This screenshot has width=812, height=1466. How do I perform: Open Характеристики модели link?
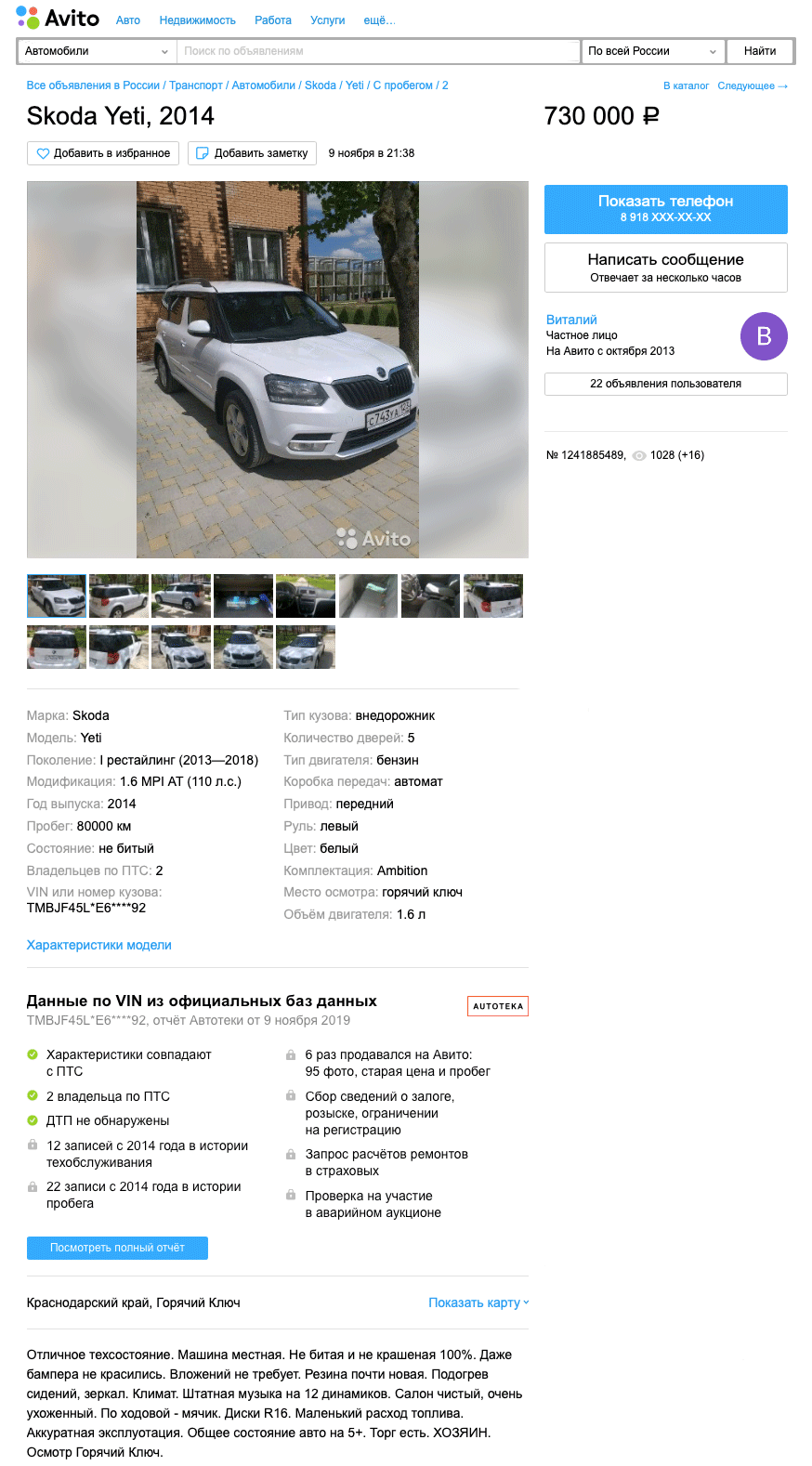(98, 945)
